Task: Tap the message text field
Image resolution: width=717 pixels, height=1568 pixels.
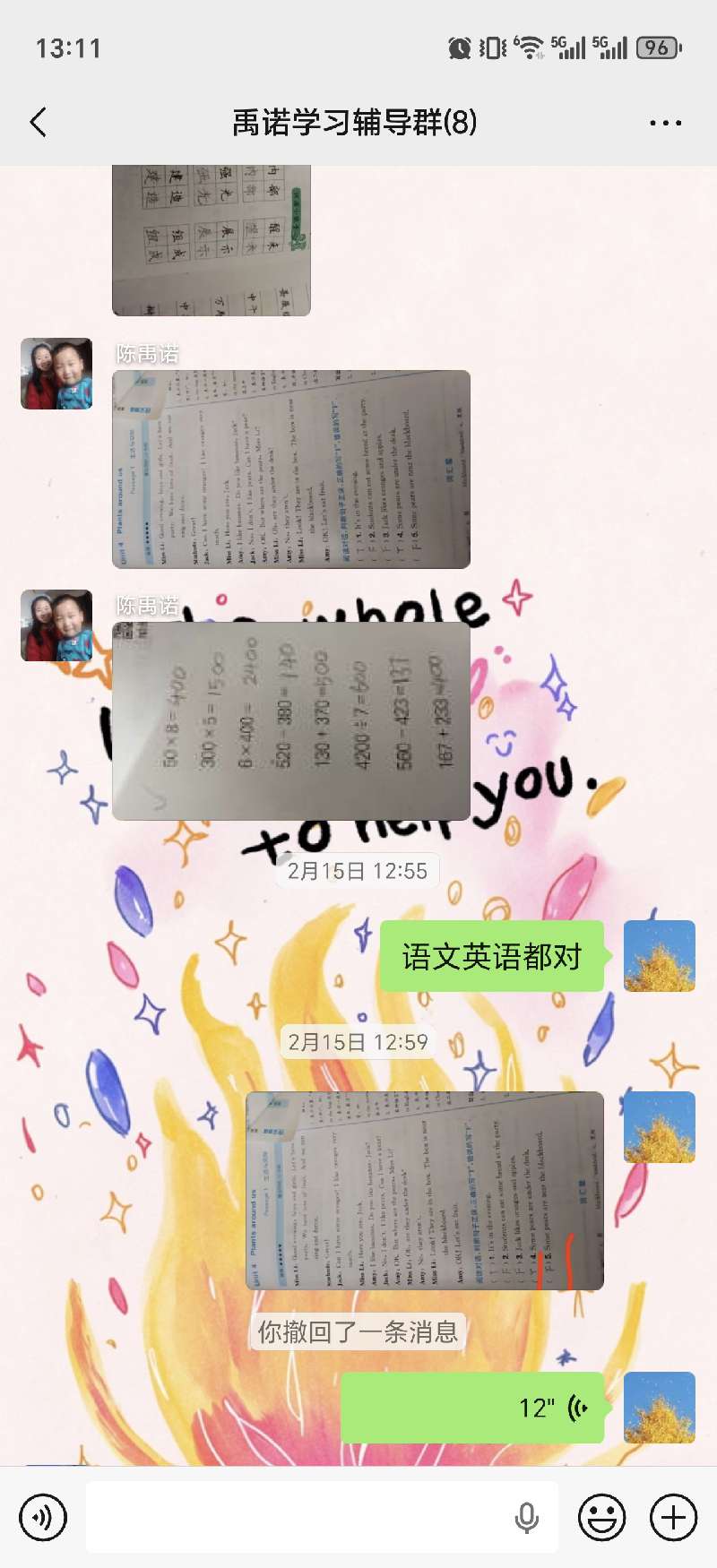Action: coord(296,1517)
